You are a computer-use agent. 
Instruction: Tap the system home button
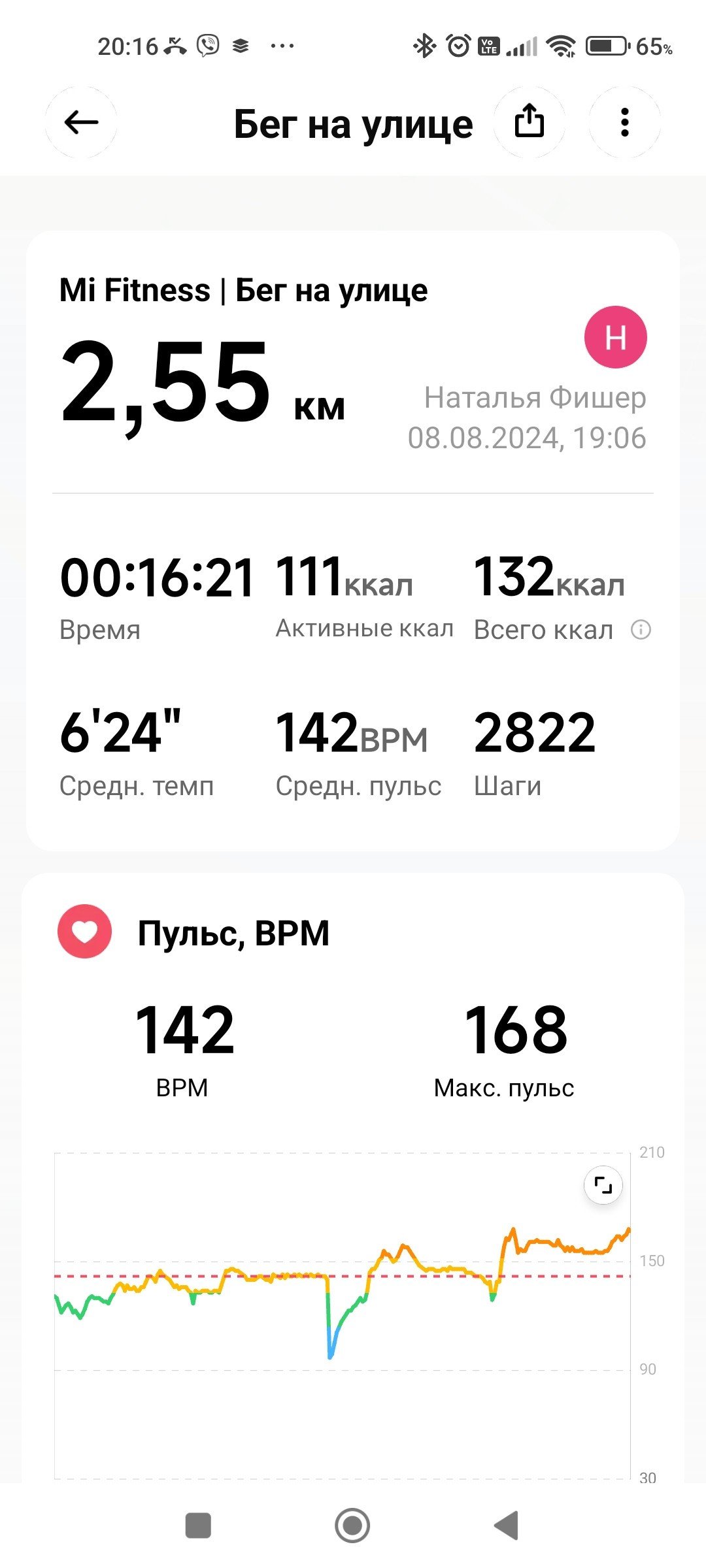(352, 1526)
